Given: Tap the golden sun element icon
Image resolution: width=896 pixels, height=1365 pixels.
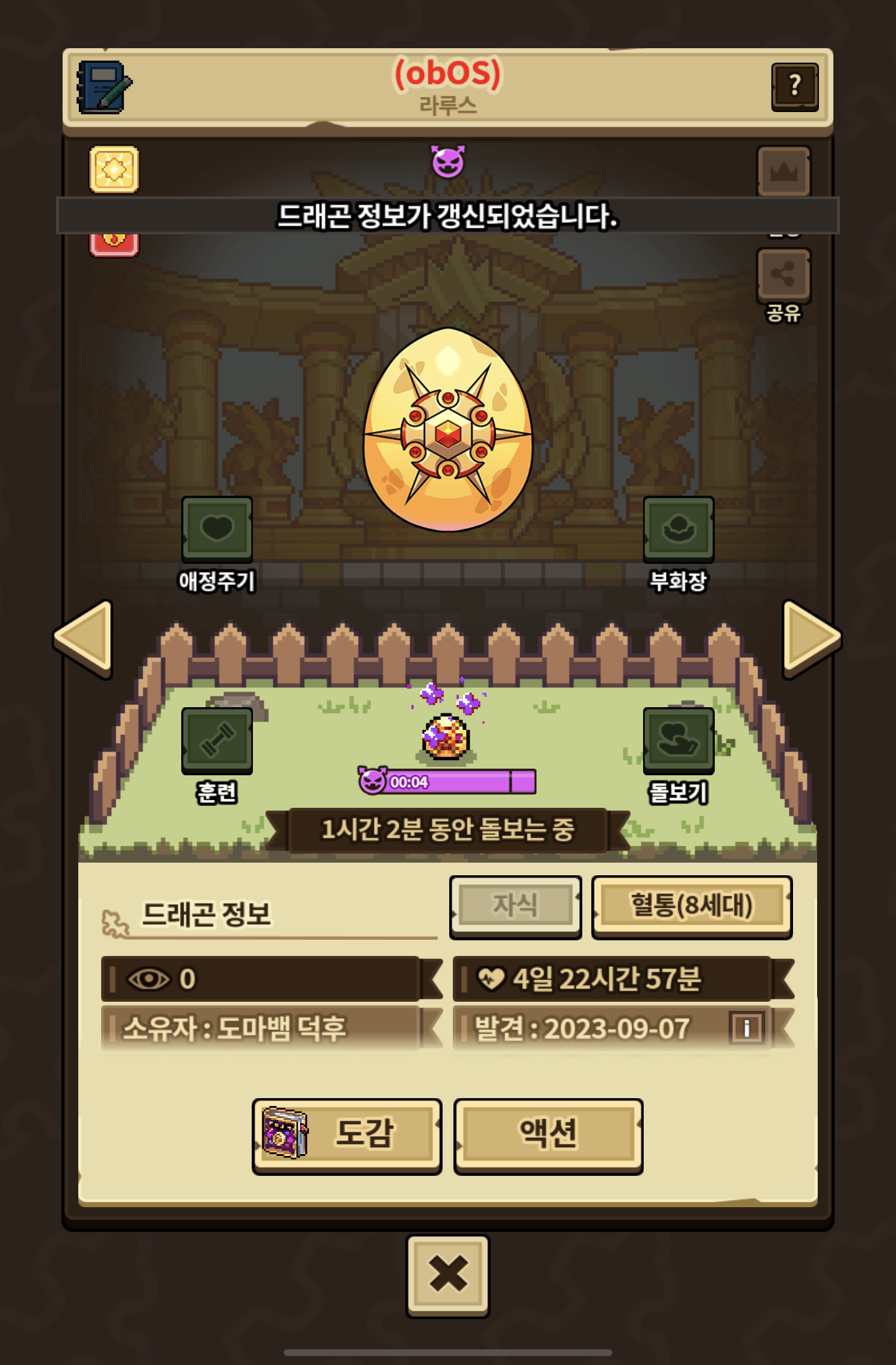Looking at the screenshot, I should pos(114,169).
